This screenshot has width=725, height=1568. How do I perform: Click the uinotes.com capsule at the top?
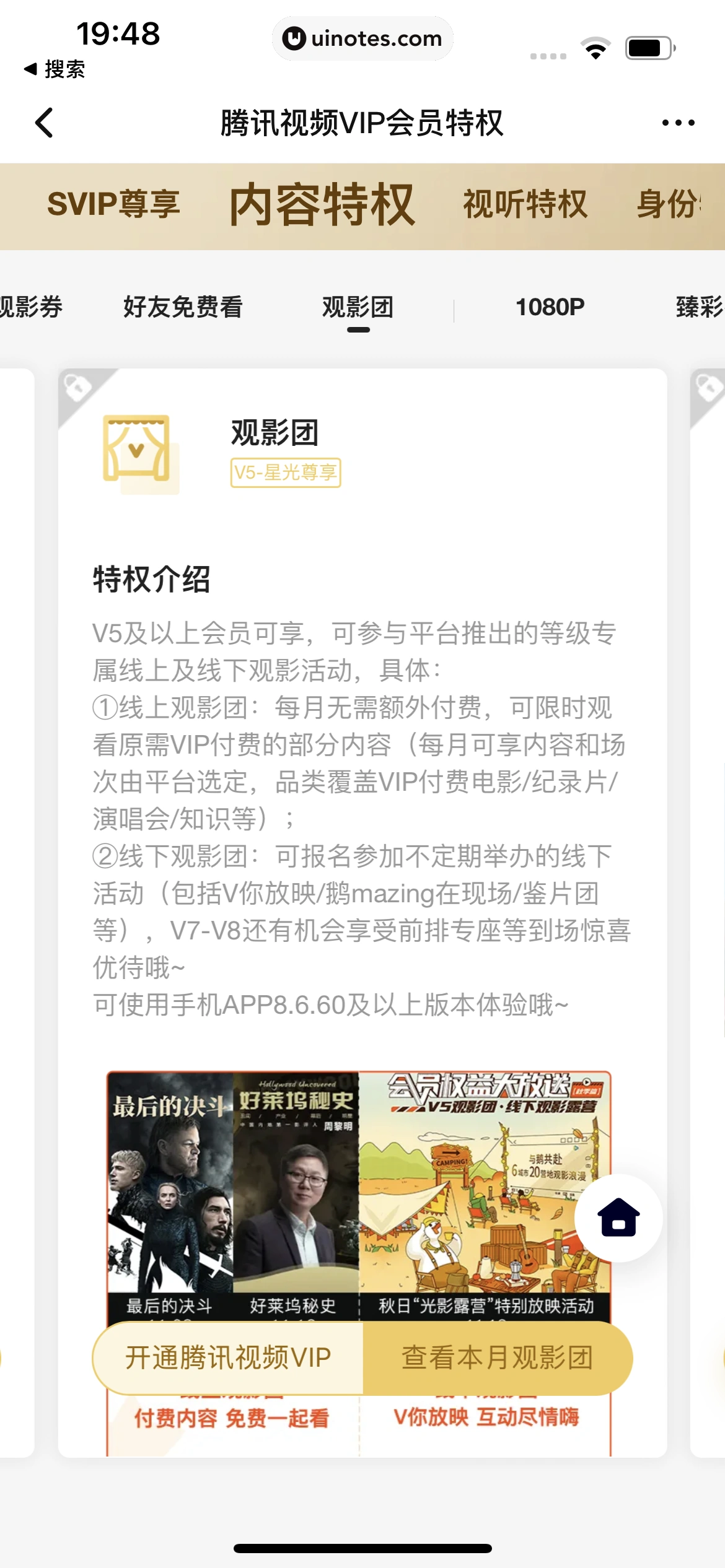(362, 38)
